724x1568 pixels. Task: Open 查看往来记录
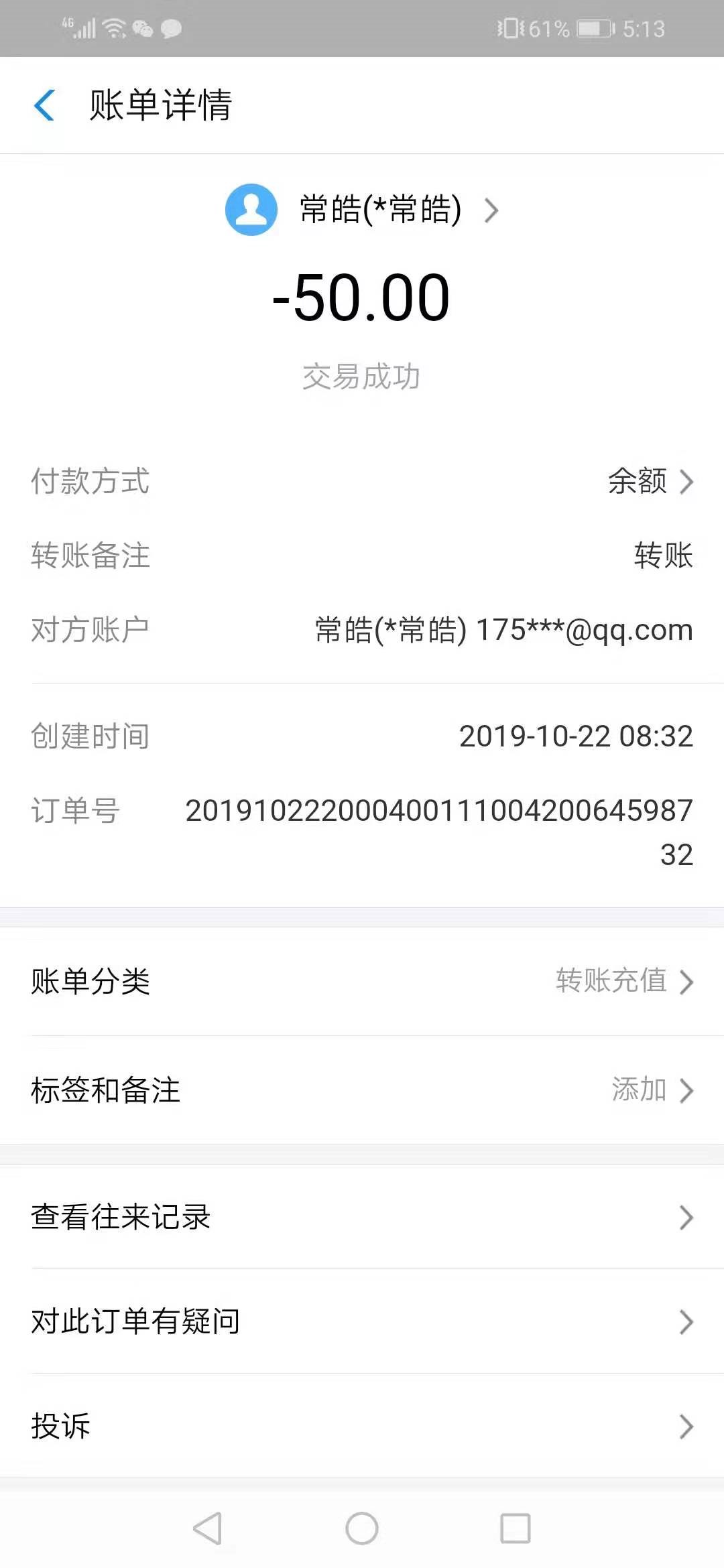(x=362, y=1217)
